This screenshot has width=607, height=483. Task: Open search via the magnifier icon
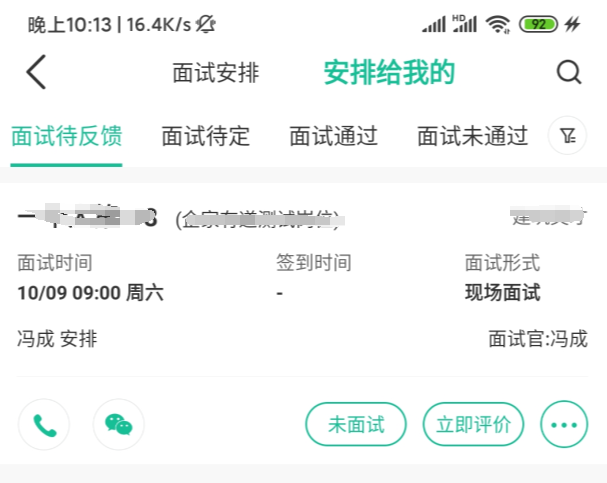tap(568, 72)
